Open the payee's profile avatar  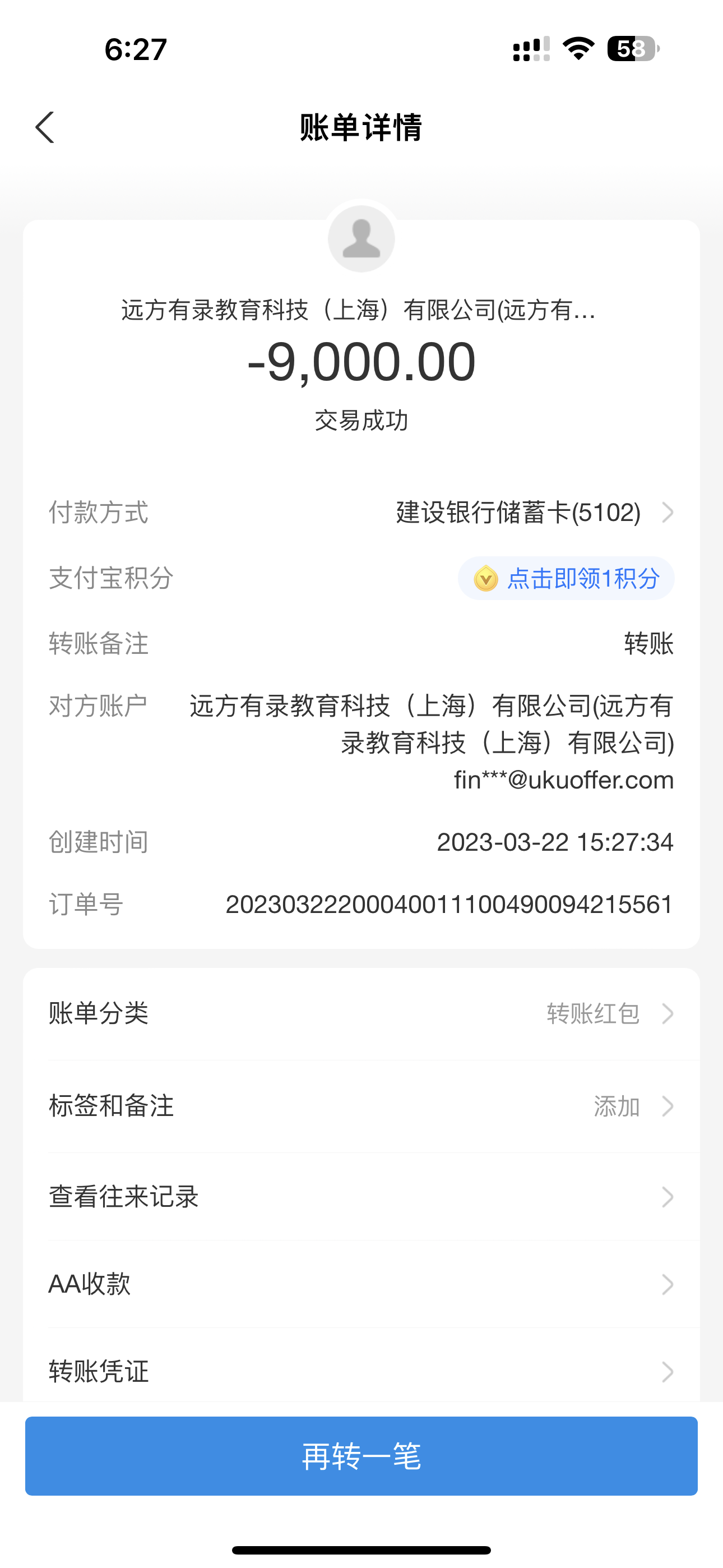[361, 238]
